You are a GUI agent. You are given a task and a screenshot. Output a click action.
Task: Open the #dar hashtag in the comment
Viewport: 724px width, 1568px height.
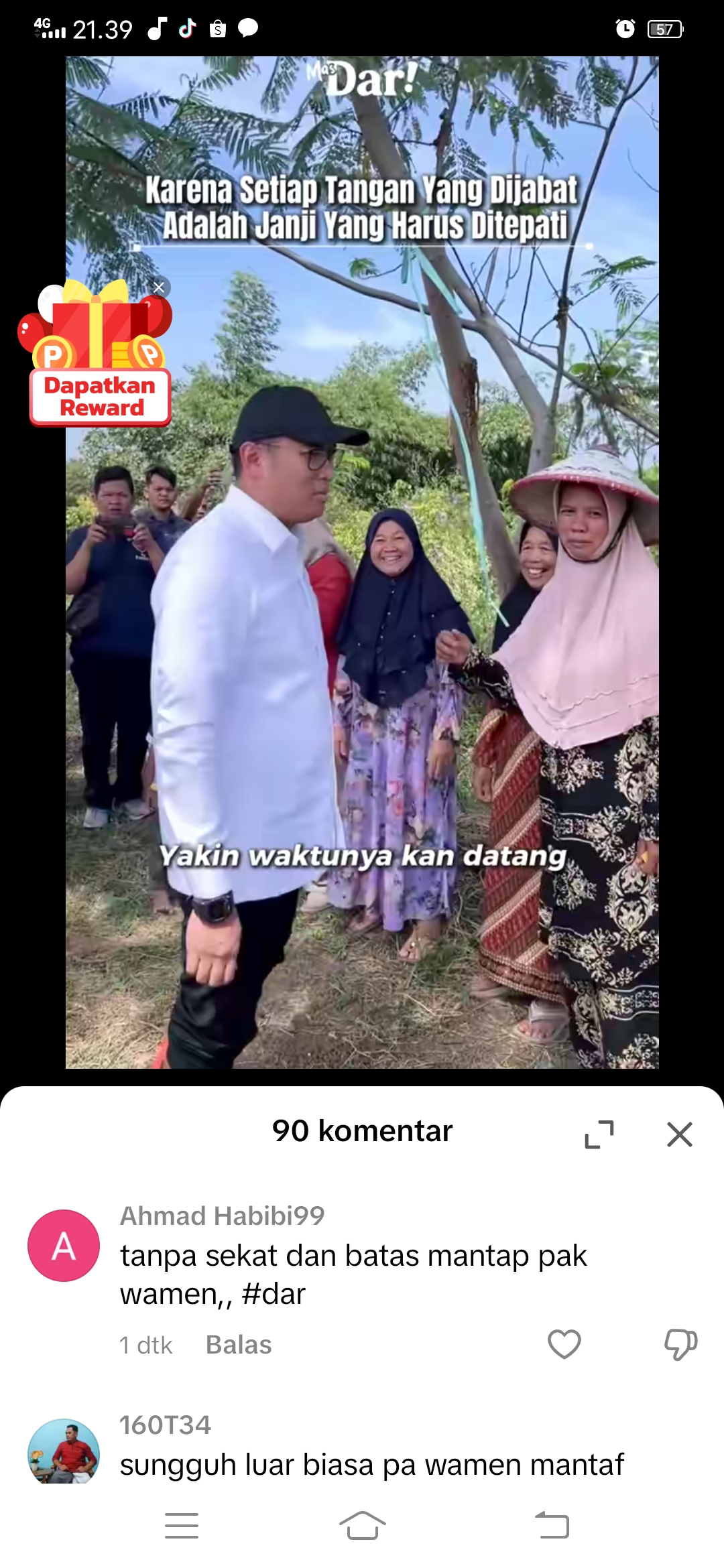click(274, 1294)
